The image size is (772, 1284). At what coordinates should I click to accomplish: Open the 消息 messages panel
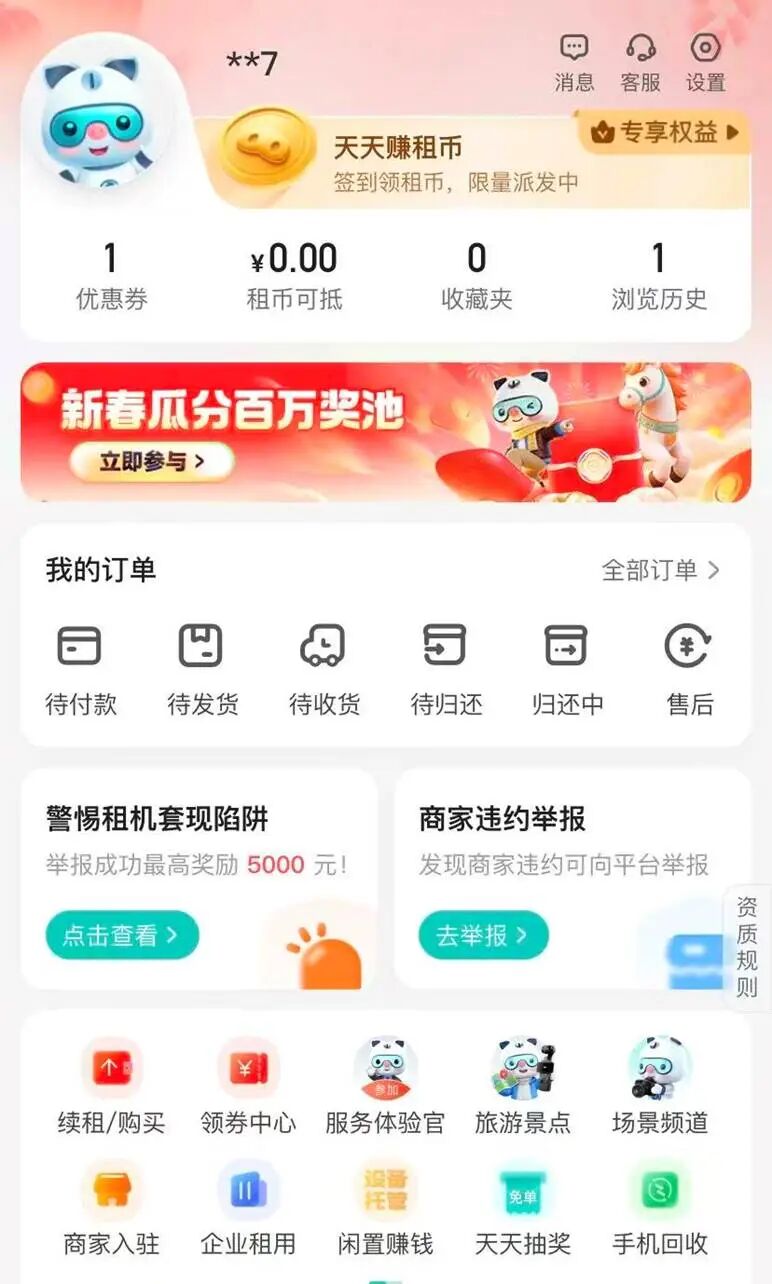[574, 60]
